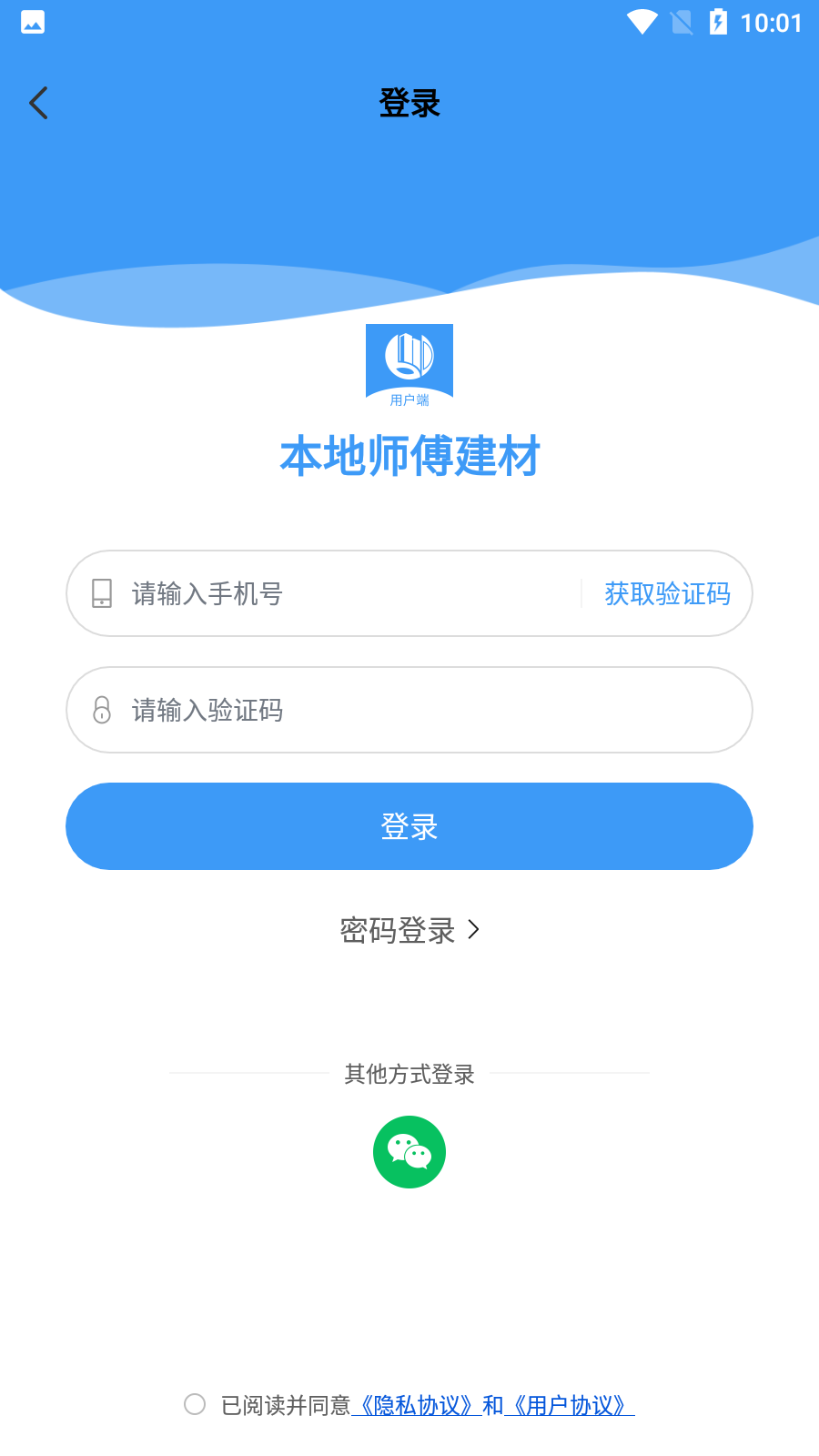Log in with the WeChat icon
Image resolution: width=819 pixels, height=1456 pixels.
pyautogui.click(x=409, y=1152)
